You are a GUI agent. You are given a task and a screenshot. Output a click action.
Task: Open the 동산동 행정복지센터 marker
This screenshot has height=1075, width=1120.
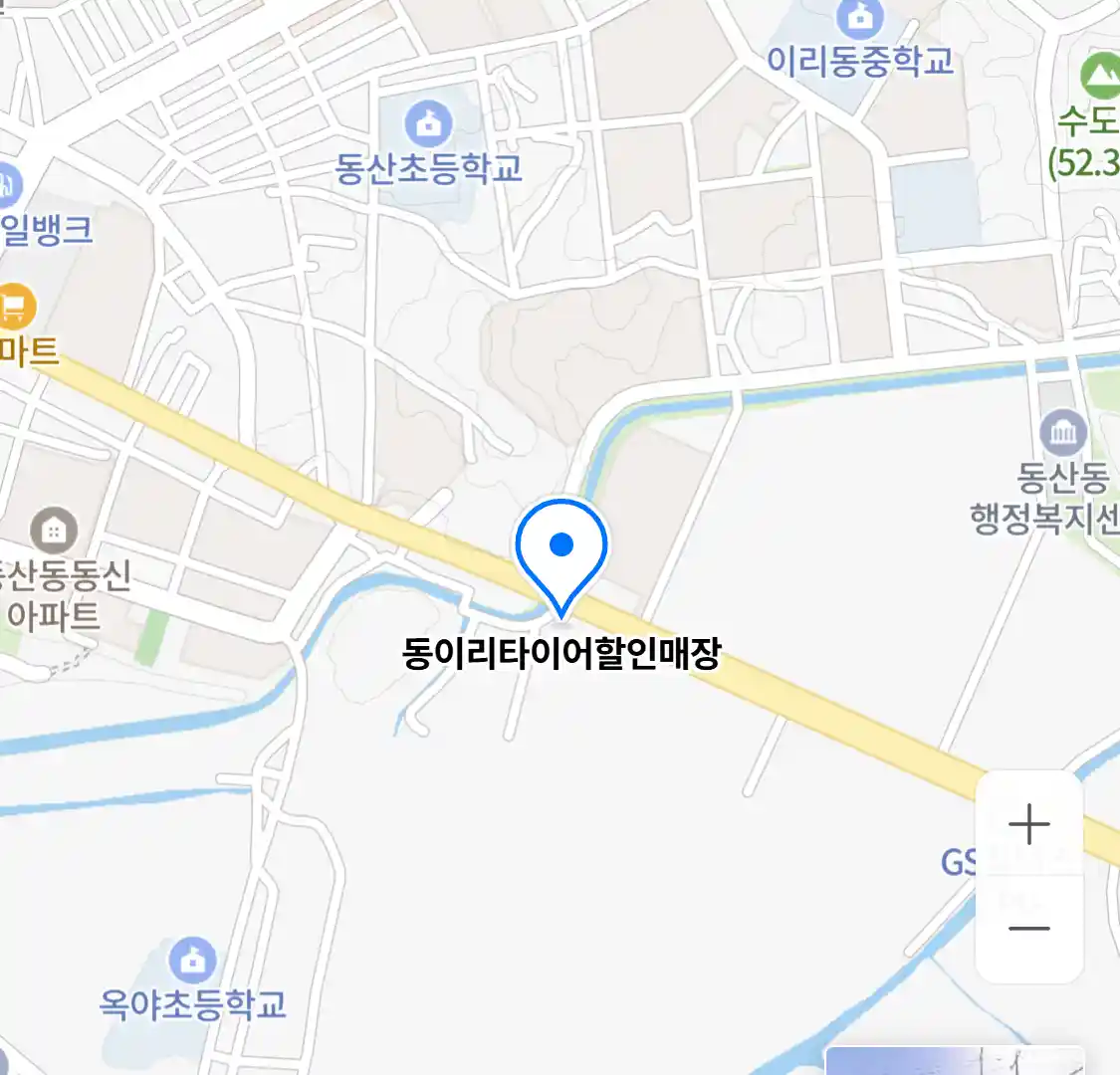(x=1062, y=433)
